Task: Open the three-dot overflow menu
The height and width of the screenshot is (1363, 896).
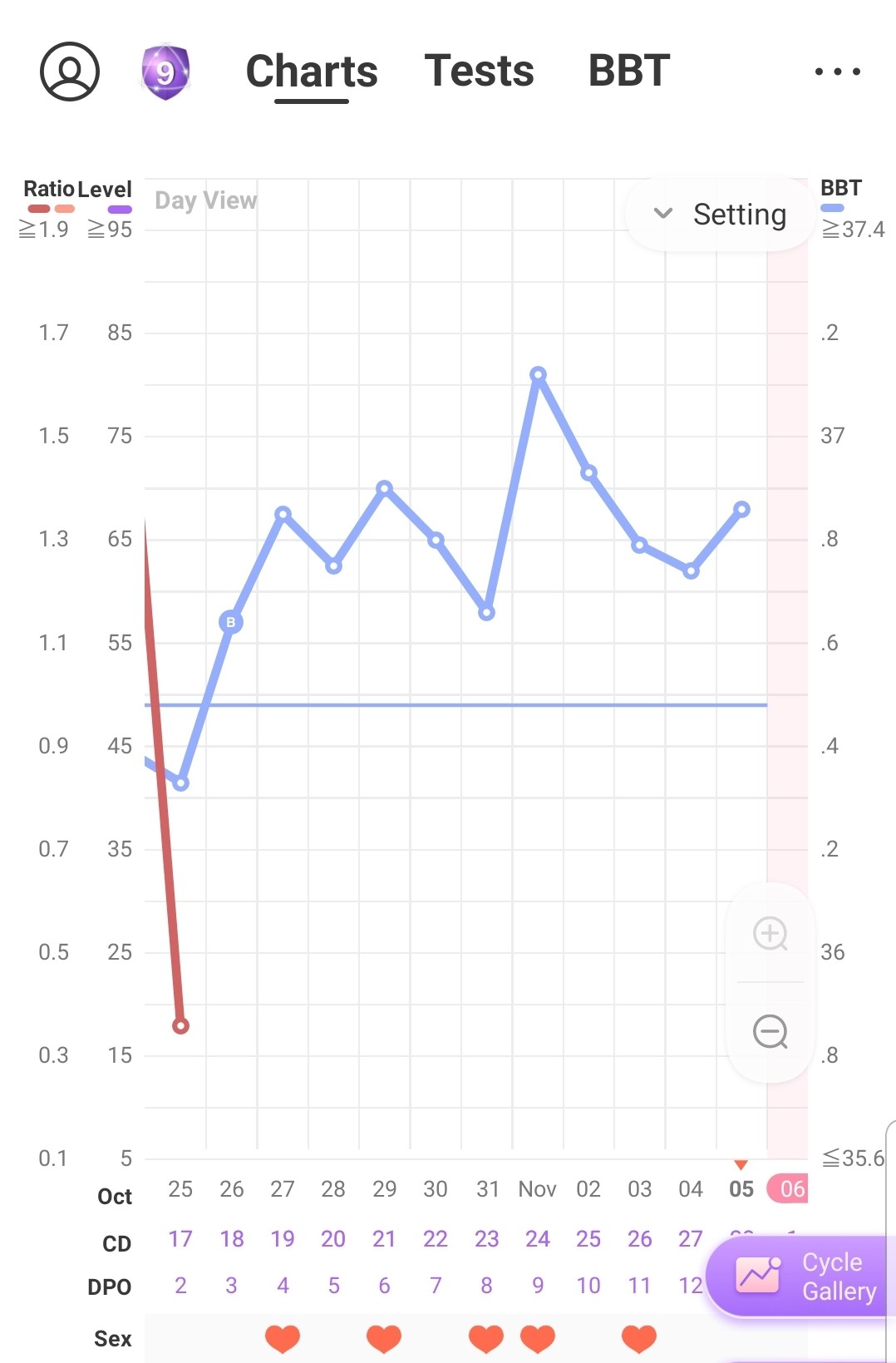Action: pyautogui.click(x=837, y=72)
